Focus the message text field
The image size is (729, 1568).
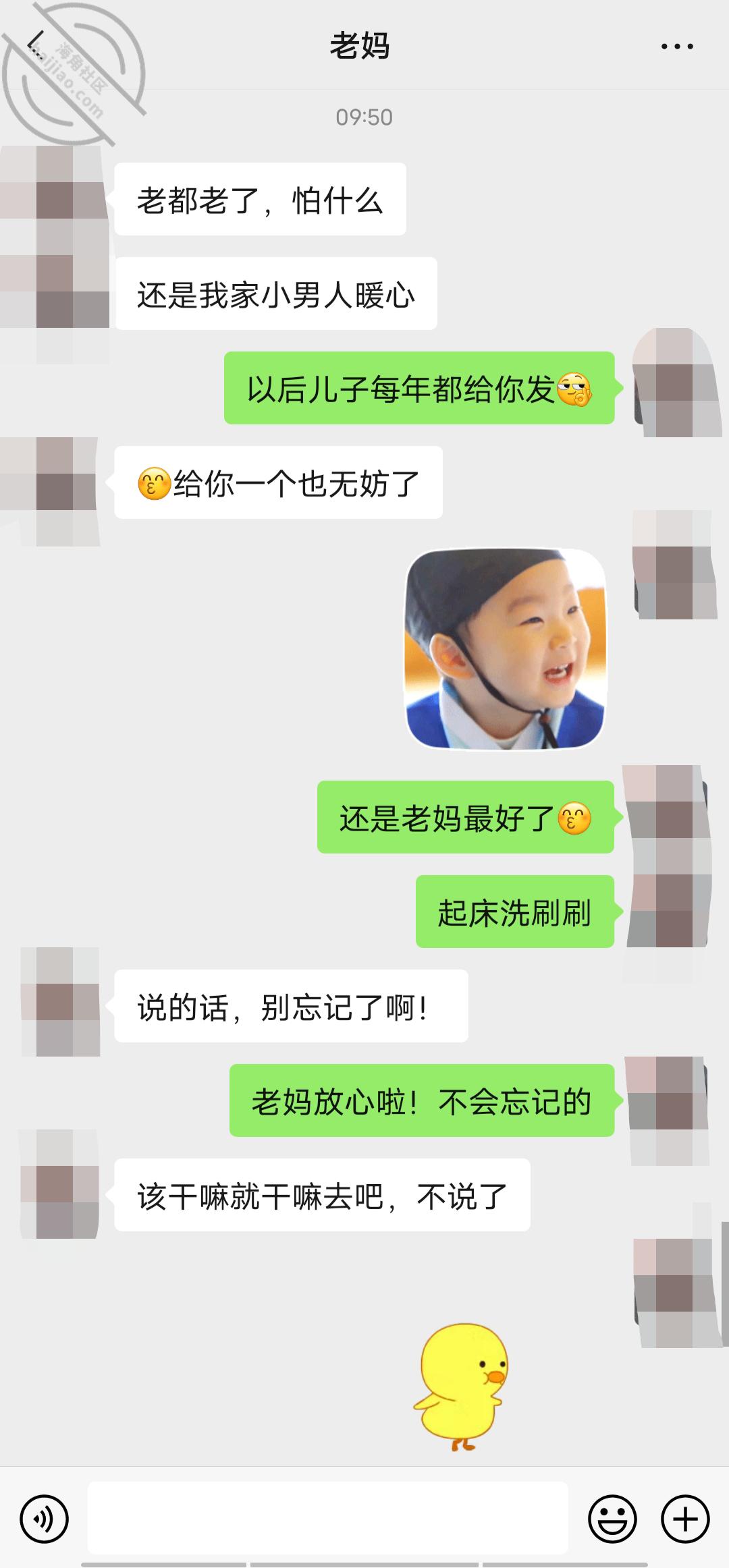click(x=328, y=1517)
